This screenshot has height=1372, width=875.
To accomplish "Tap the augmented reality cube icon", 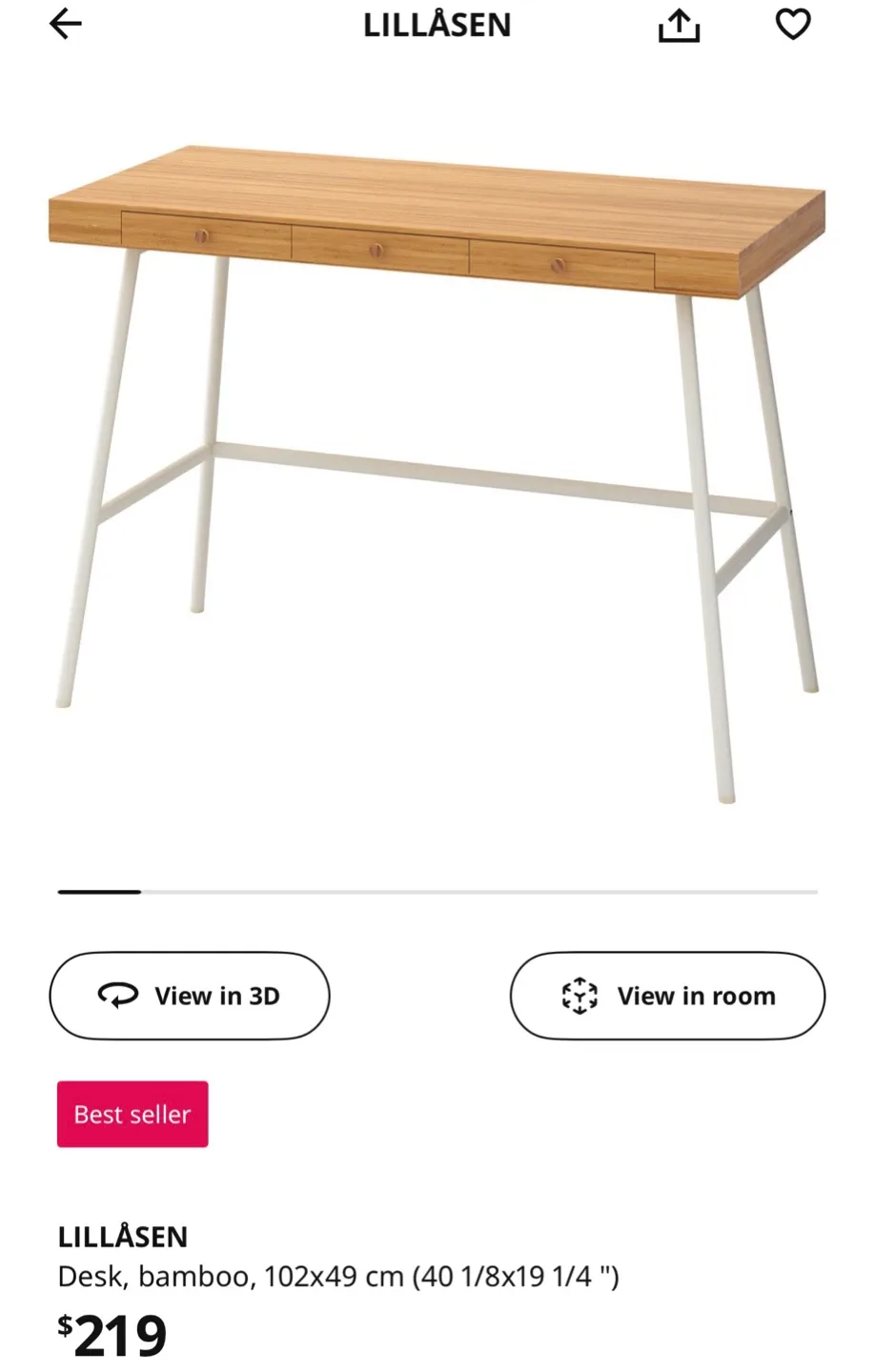I will pos(580,996).
